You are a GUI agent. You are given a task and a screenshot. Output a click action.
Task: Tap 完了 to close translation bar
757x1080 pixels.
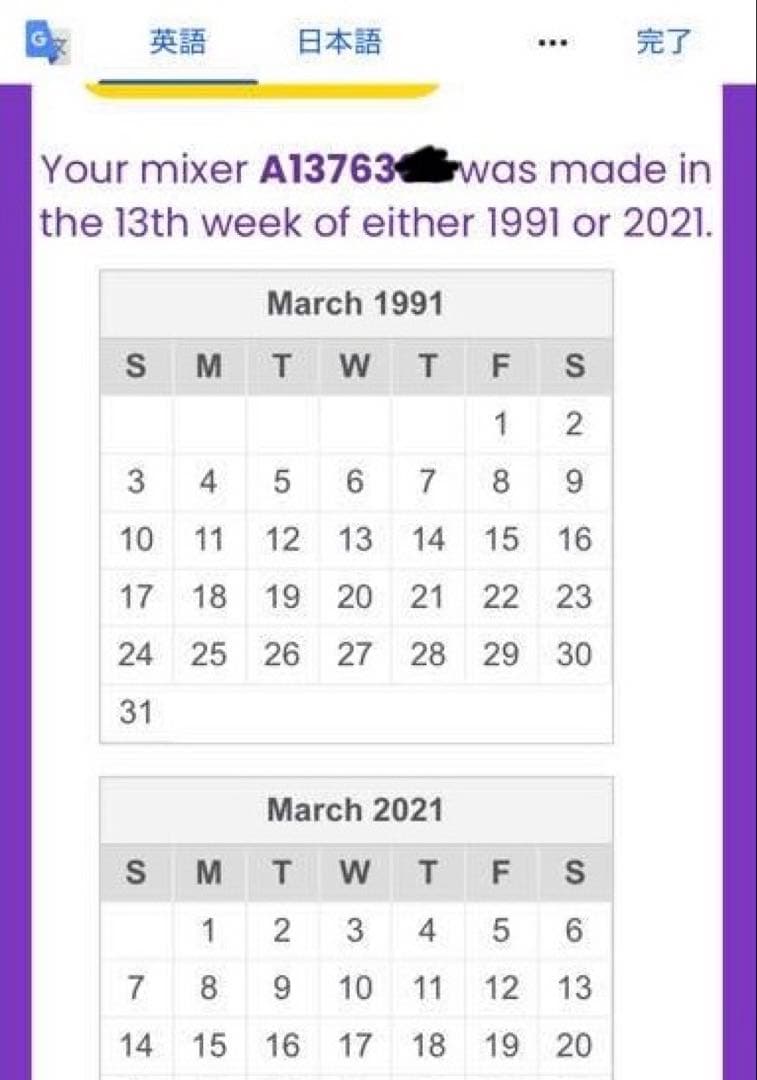tap(663, 42)
